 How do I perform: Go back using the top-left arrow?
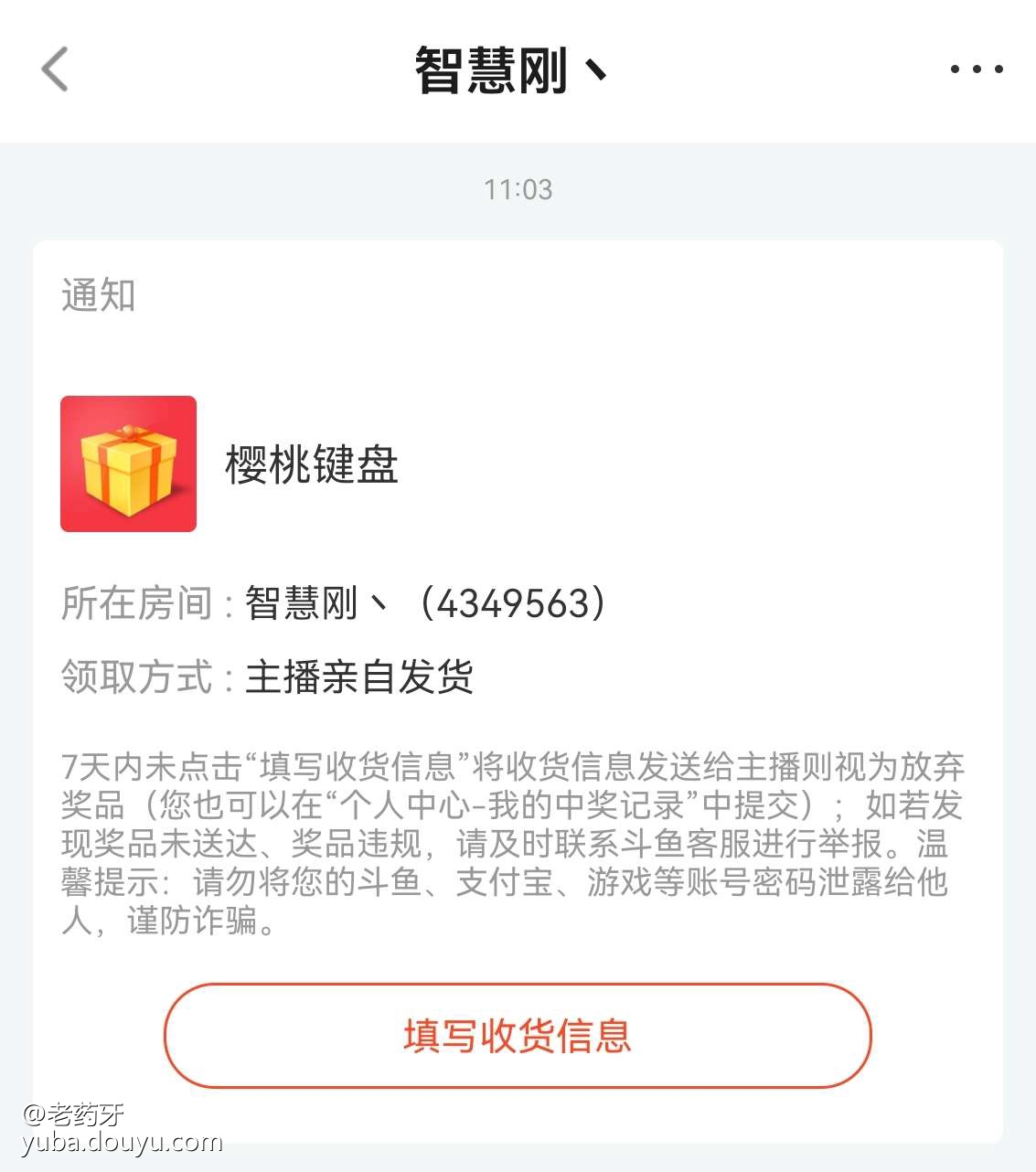tap(55, 69)
